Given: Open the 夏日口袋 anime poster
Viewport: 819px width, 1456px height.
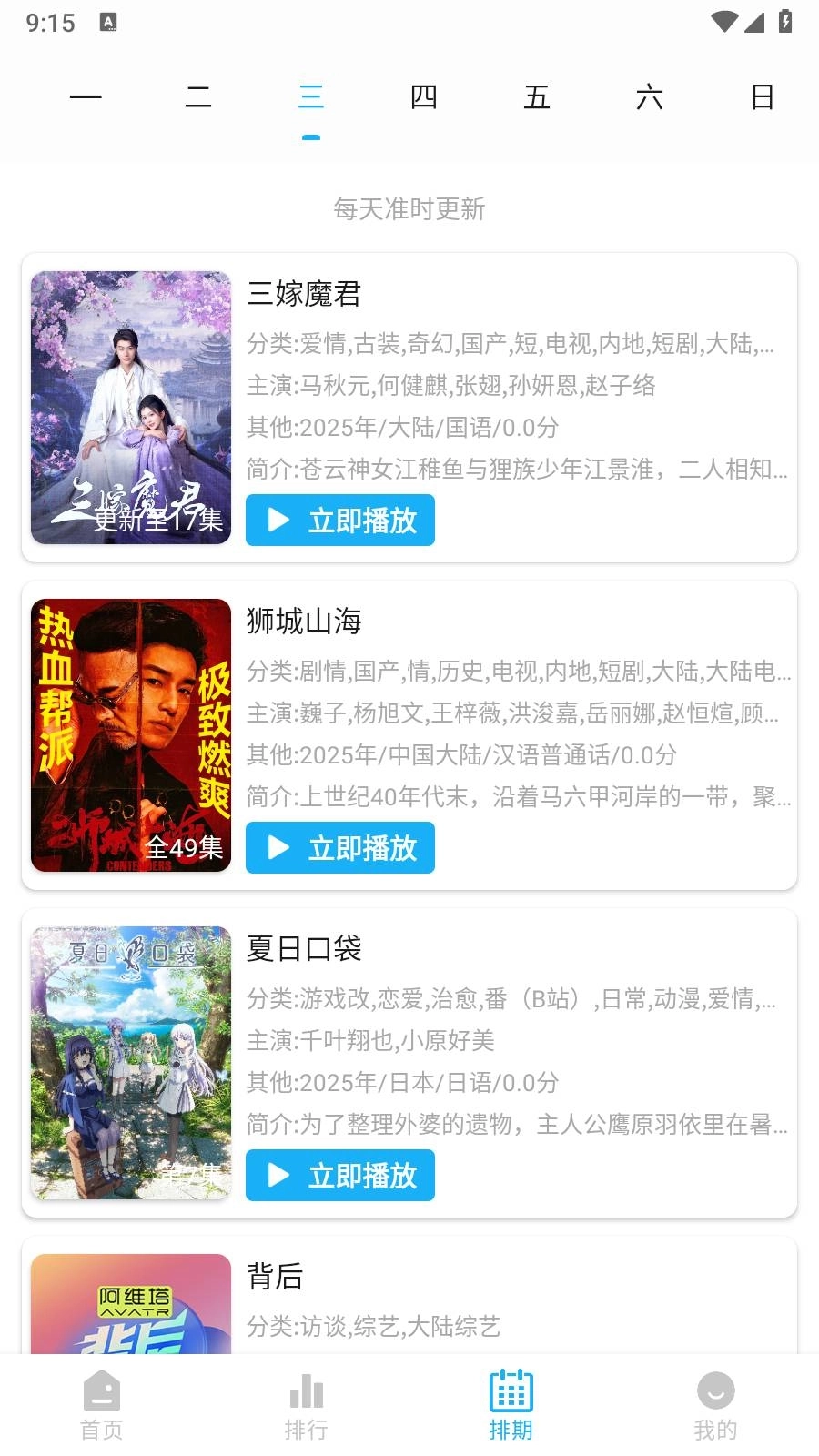Looking at the screenshot, I should tap(131, 1063).
